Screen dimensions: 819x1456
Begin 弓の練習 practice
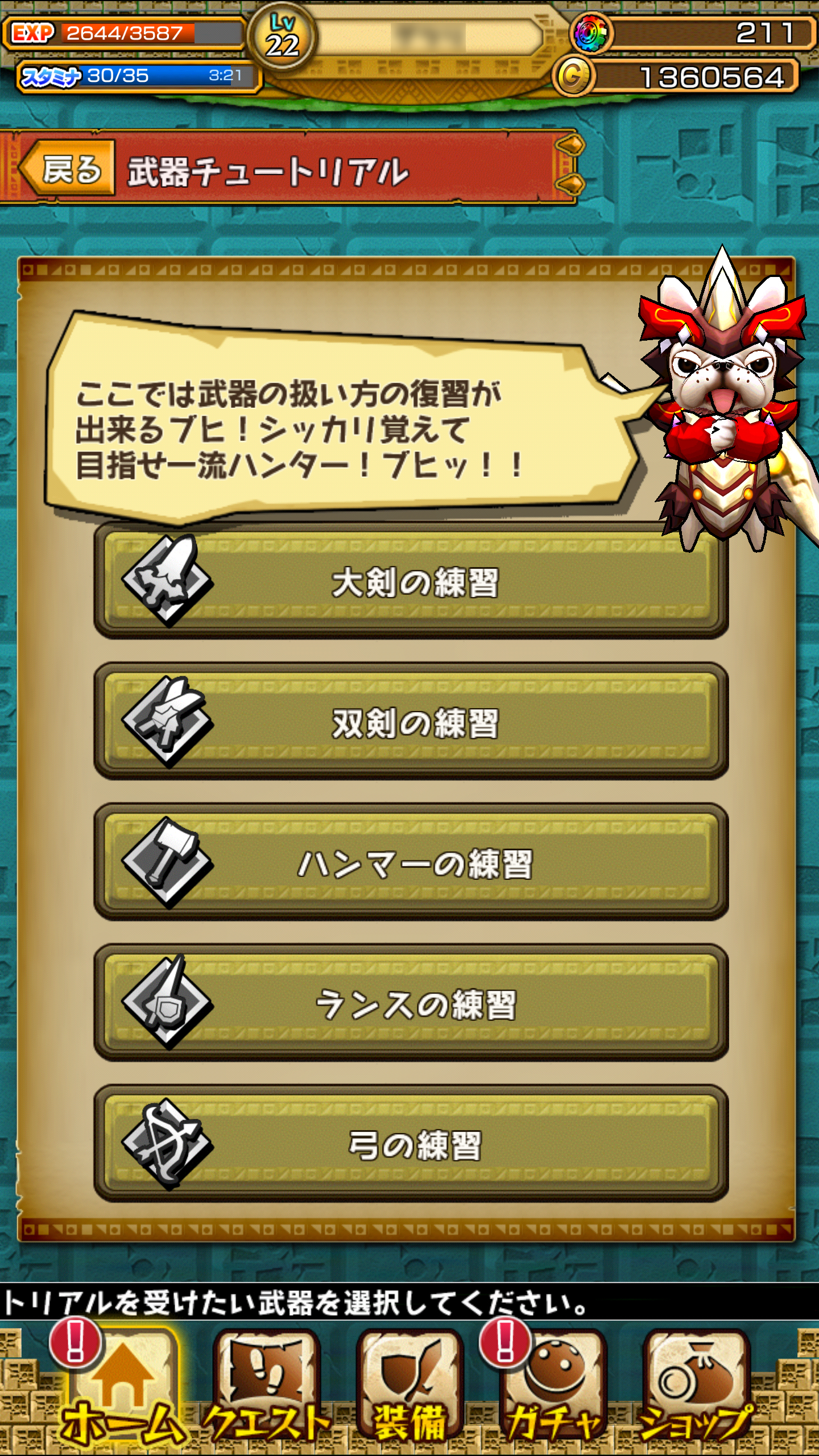tap(411, 1144)
